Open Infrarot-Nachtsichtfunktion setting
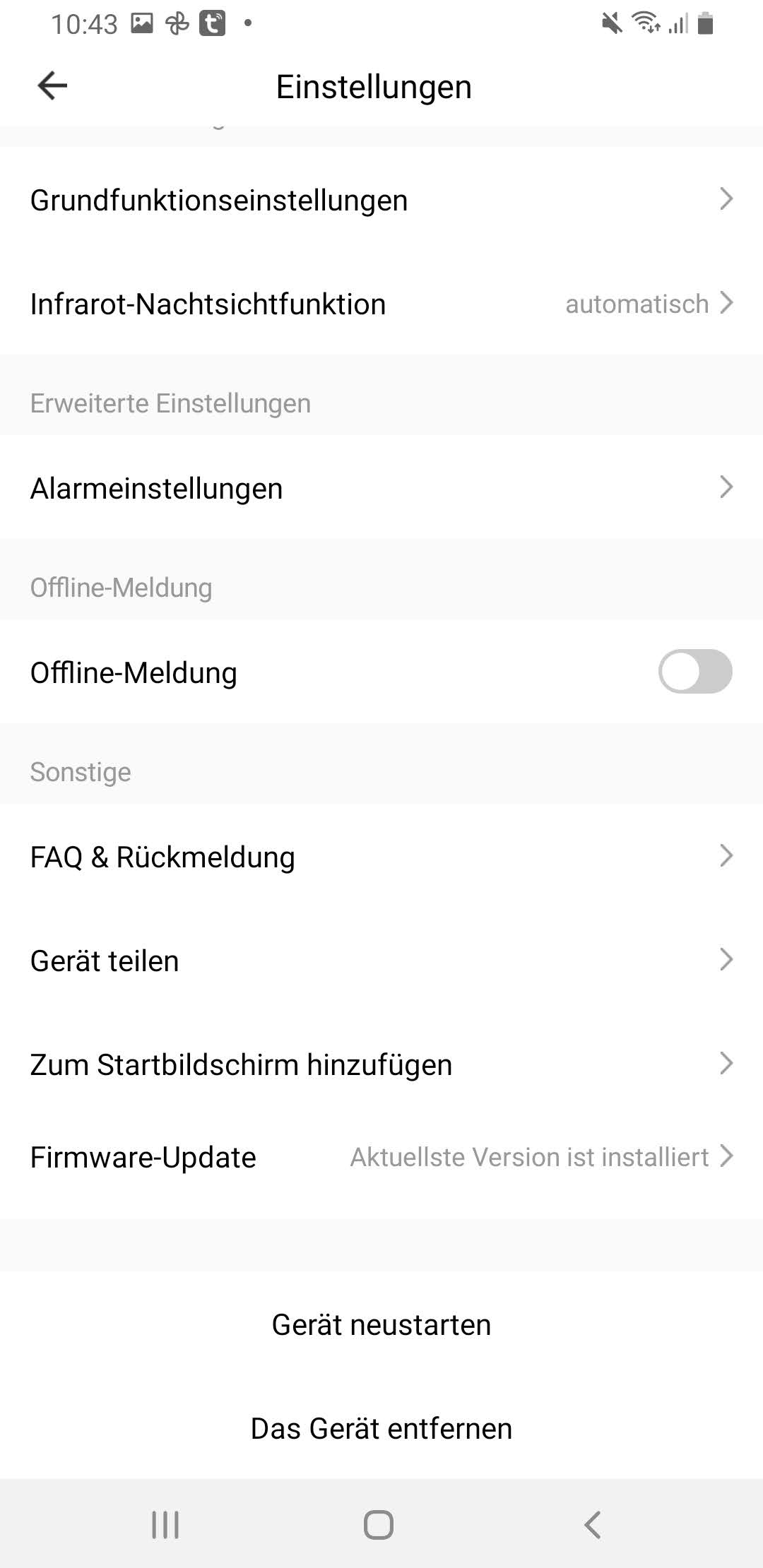The height and width of the screenshot is (1568, 763). point(381,304)
